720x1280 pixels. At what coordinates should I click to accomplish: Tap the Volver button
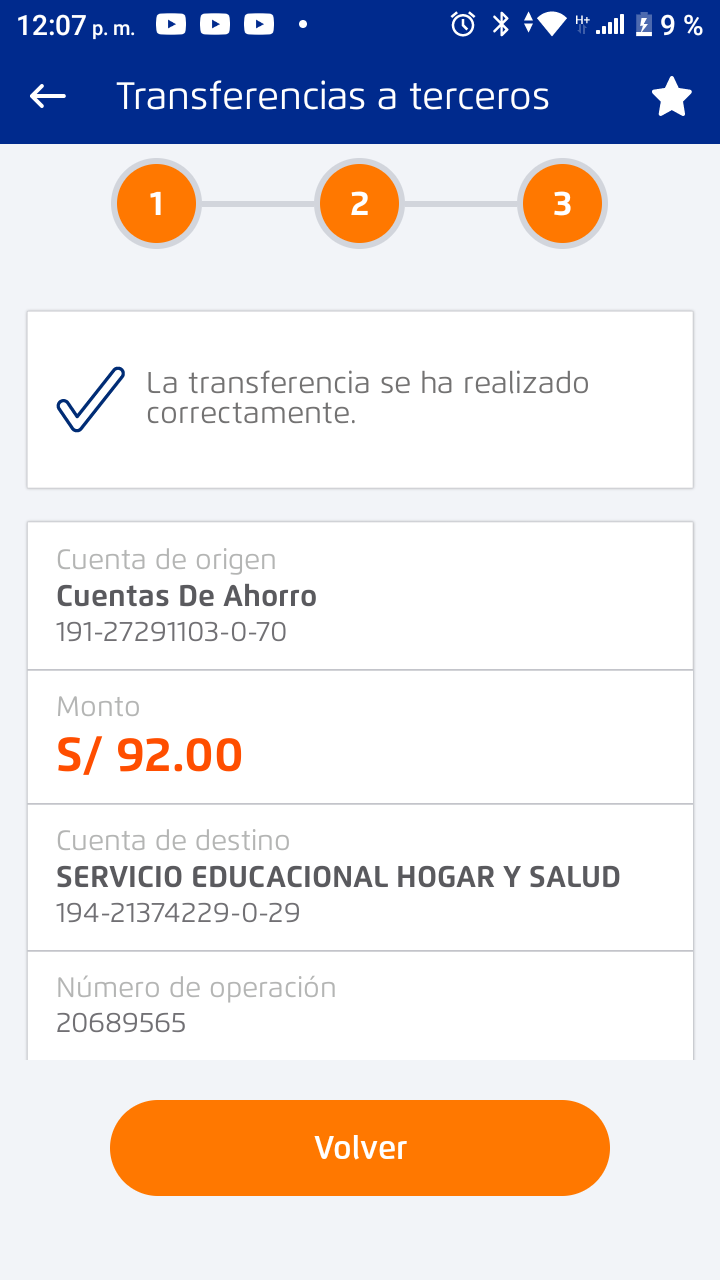point(360,1147)
